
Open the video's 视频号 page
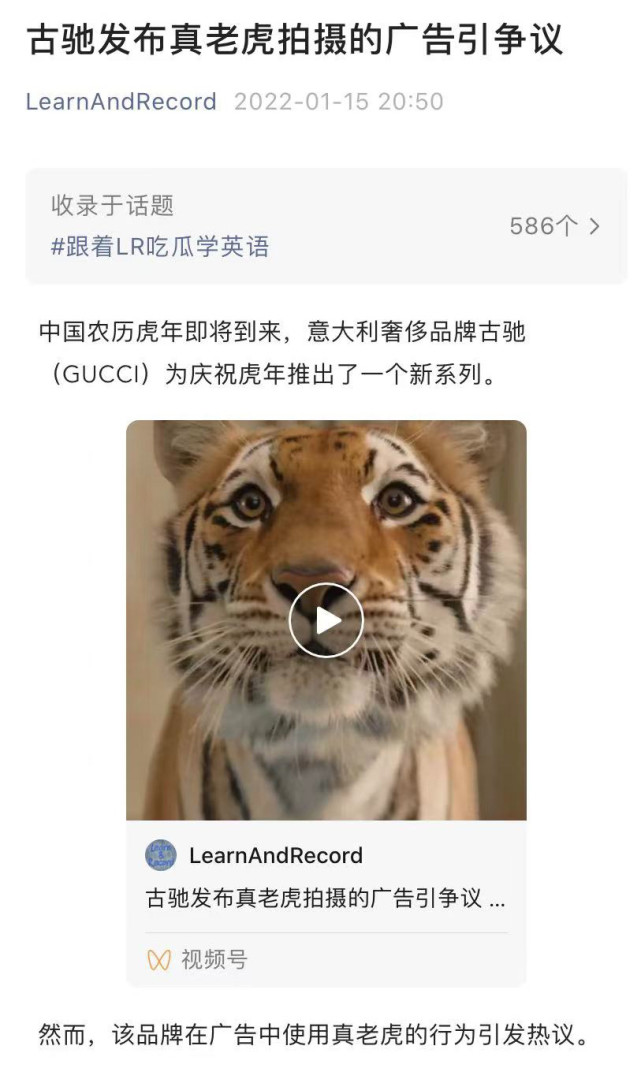[x=198, y=960]
